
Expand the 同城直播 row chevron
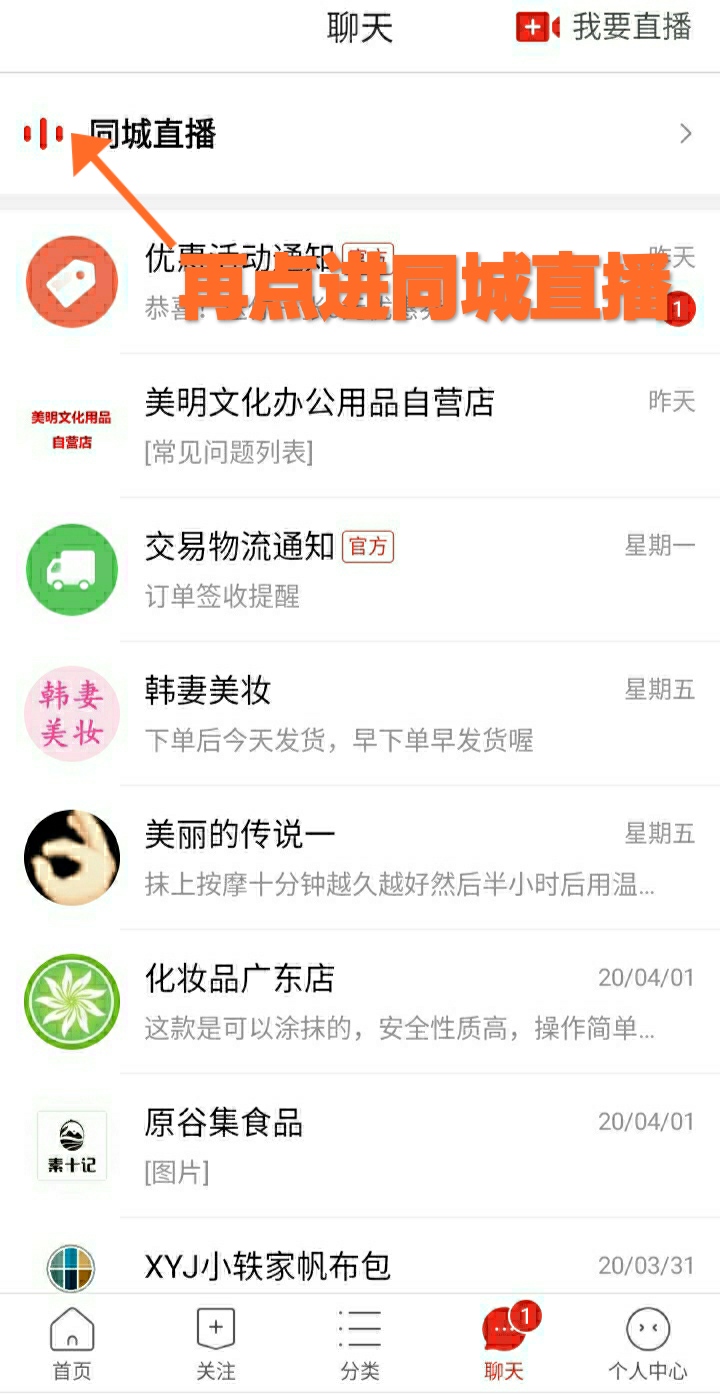click(x=686, y=133)
